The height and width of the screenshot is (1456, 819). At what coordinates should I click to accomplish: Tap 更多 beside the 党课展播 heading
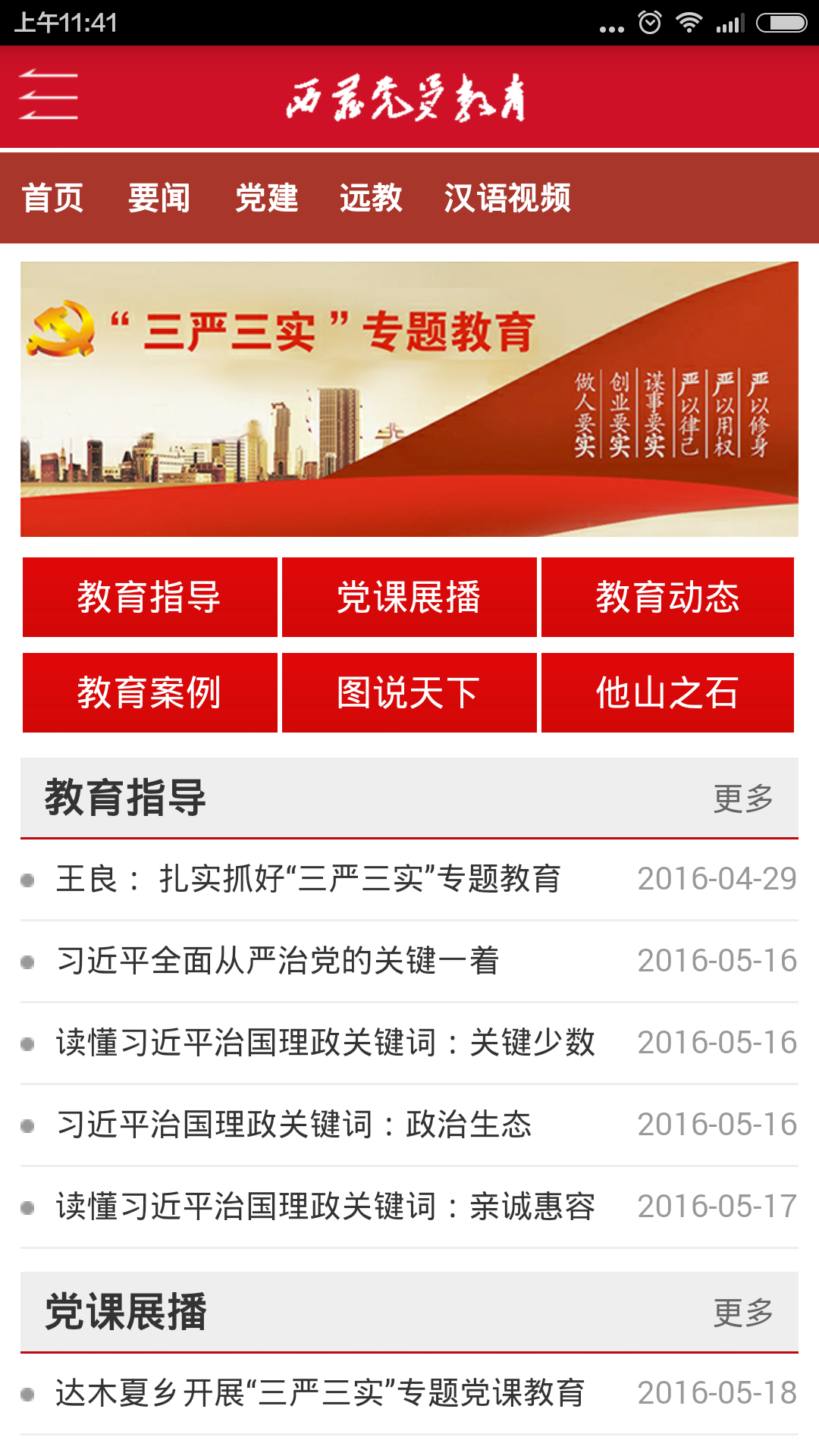coord(743,1312)
